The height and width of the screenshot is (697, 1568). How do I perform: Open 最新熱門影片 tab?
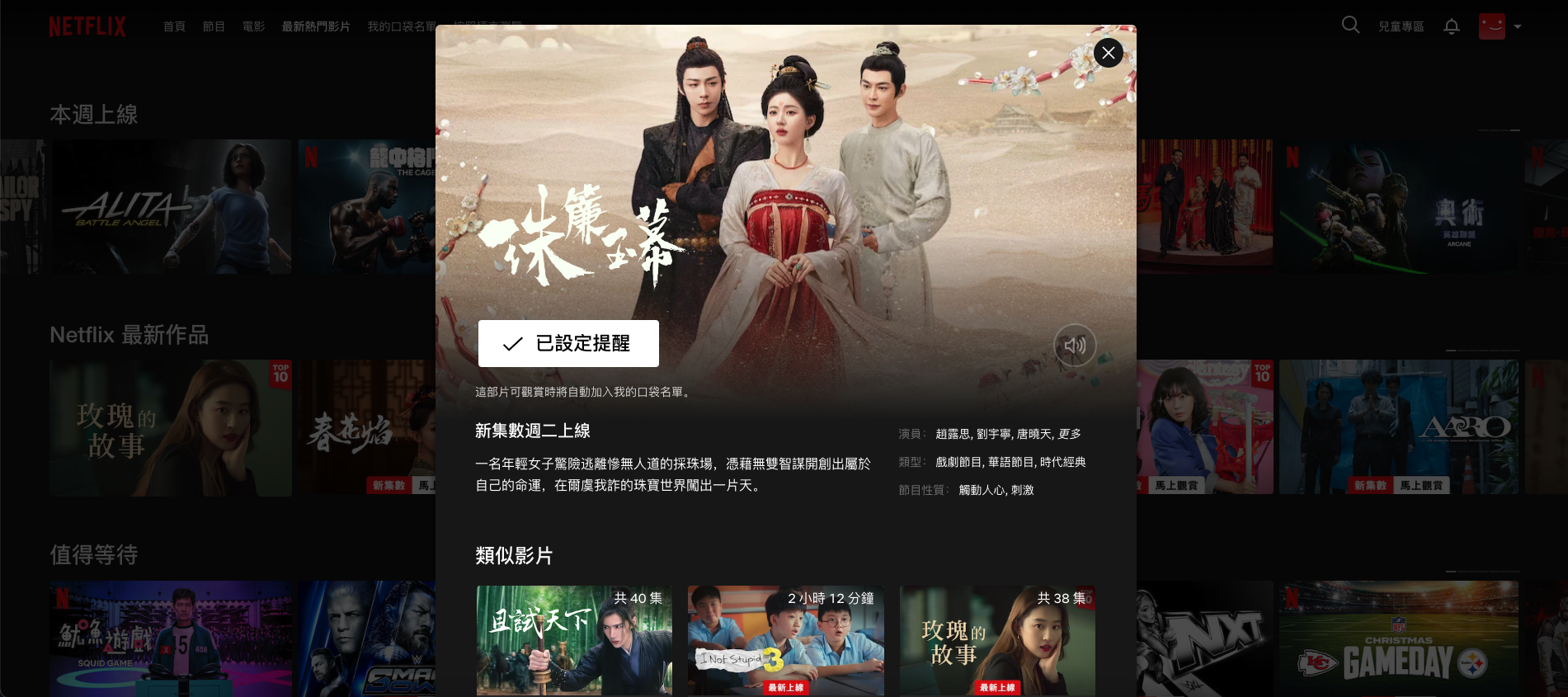[316, 26]
